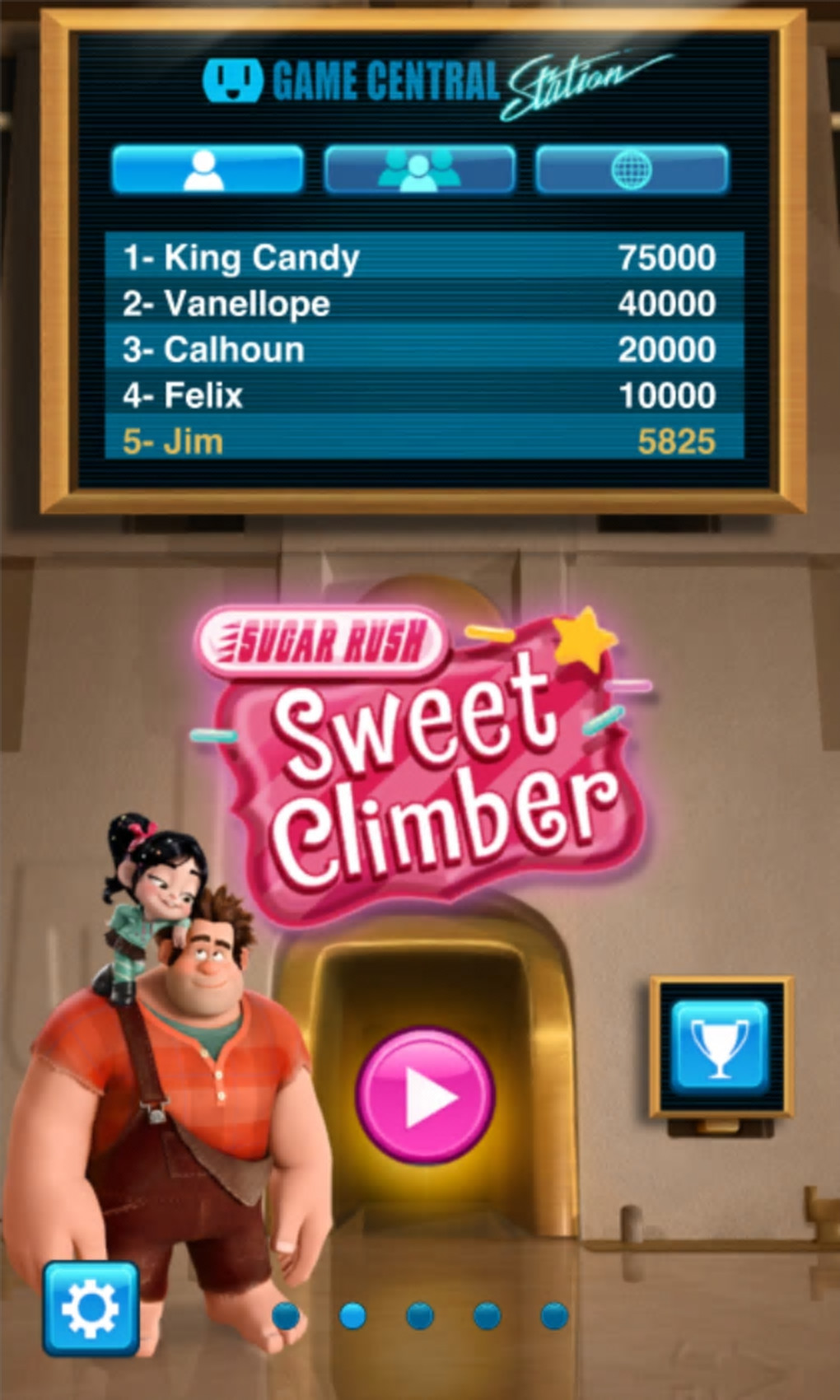This screenshot has height=1400, width=840.
Task: Start Sweet Climber with the pink play button
Action: [425, 1095]
